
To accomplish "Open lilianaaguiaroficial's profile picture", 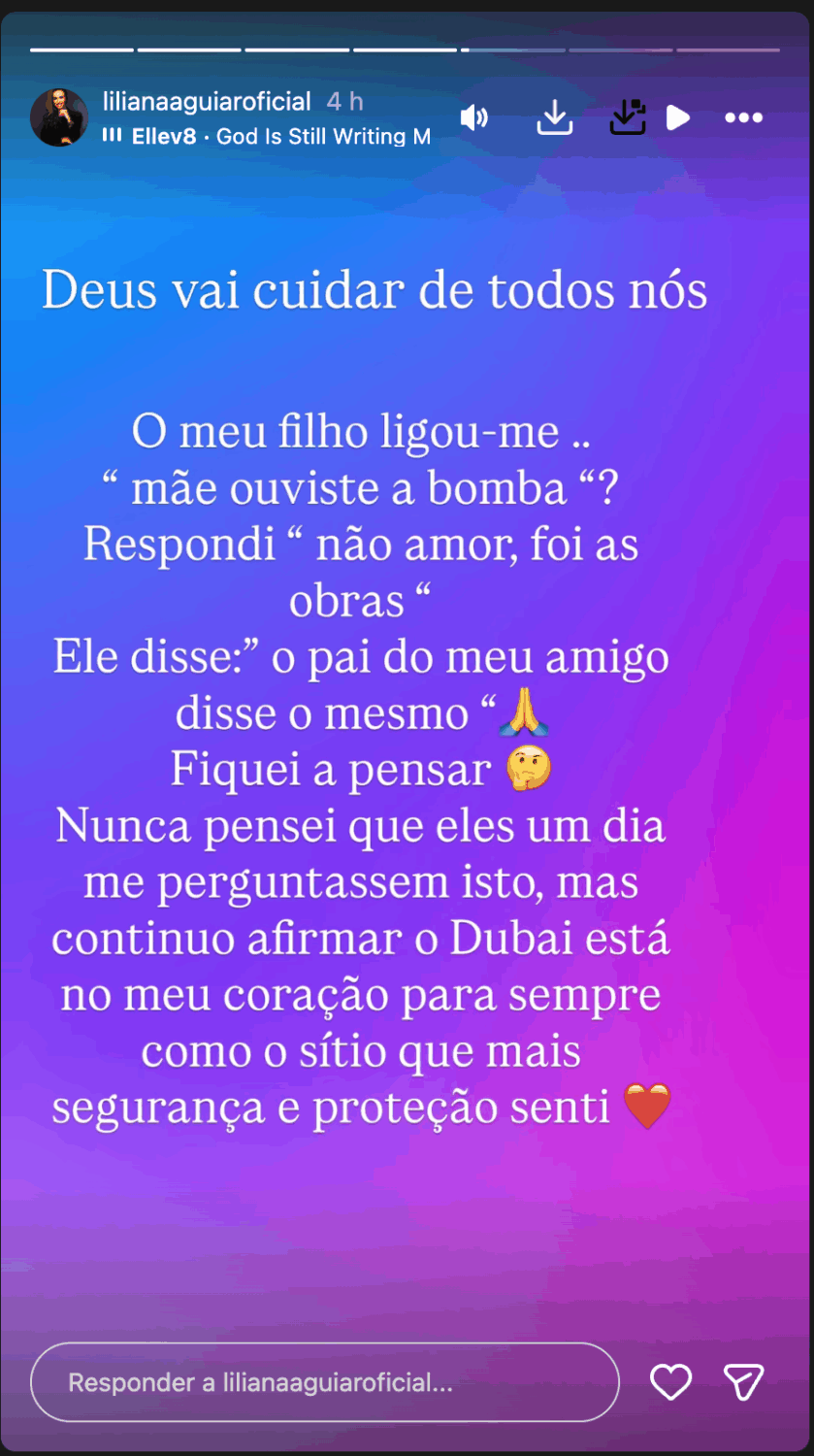I will pyautogui.click(x=59, y=117).
